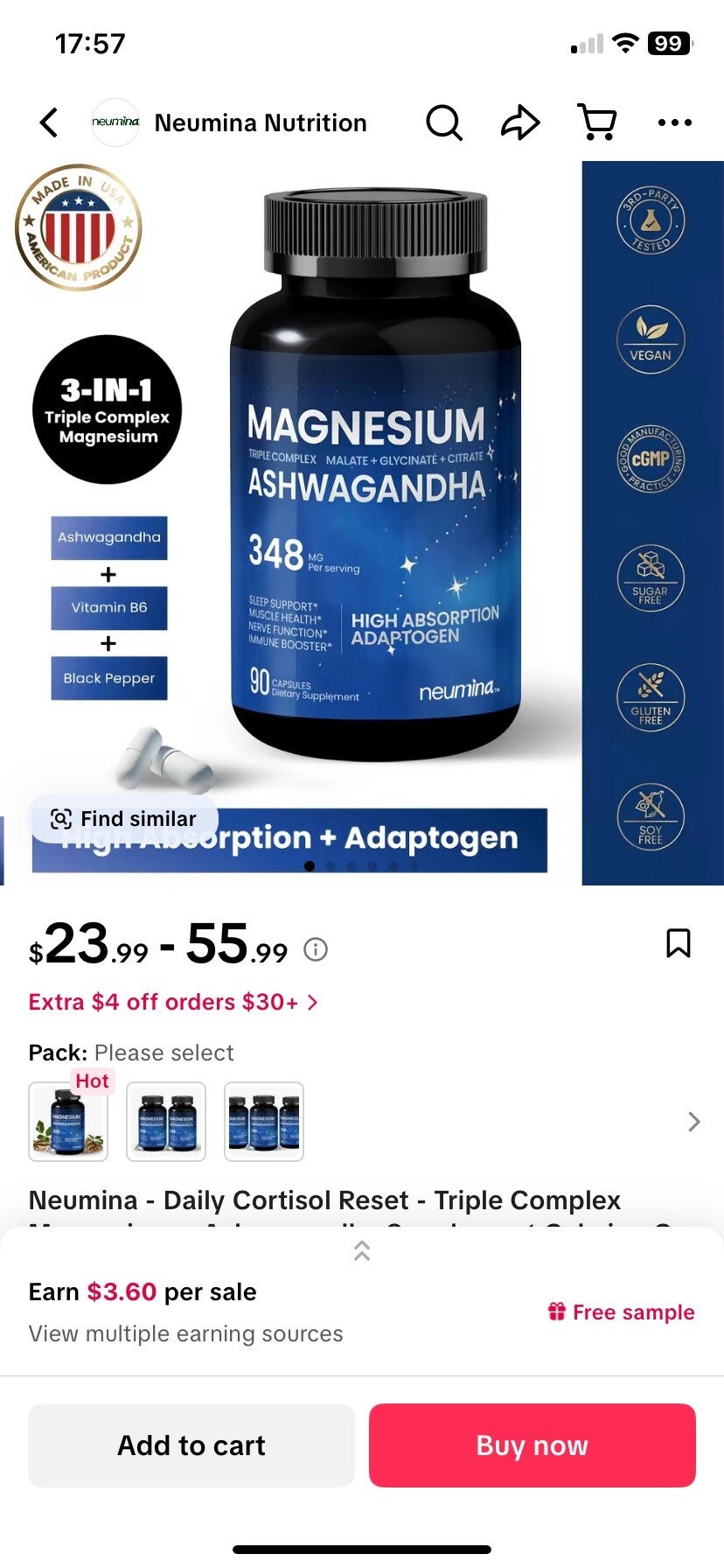This screenshot has width=724, height=1568.
Task: Bookmark this product
Action: [679, 943]
